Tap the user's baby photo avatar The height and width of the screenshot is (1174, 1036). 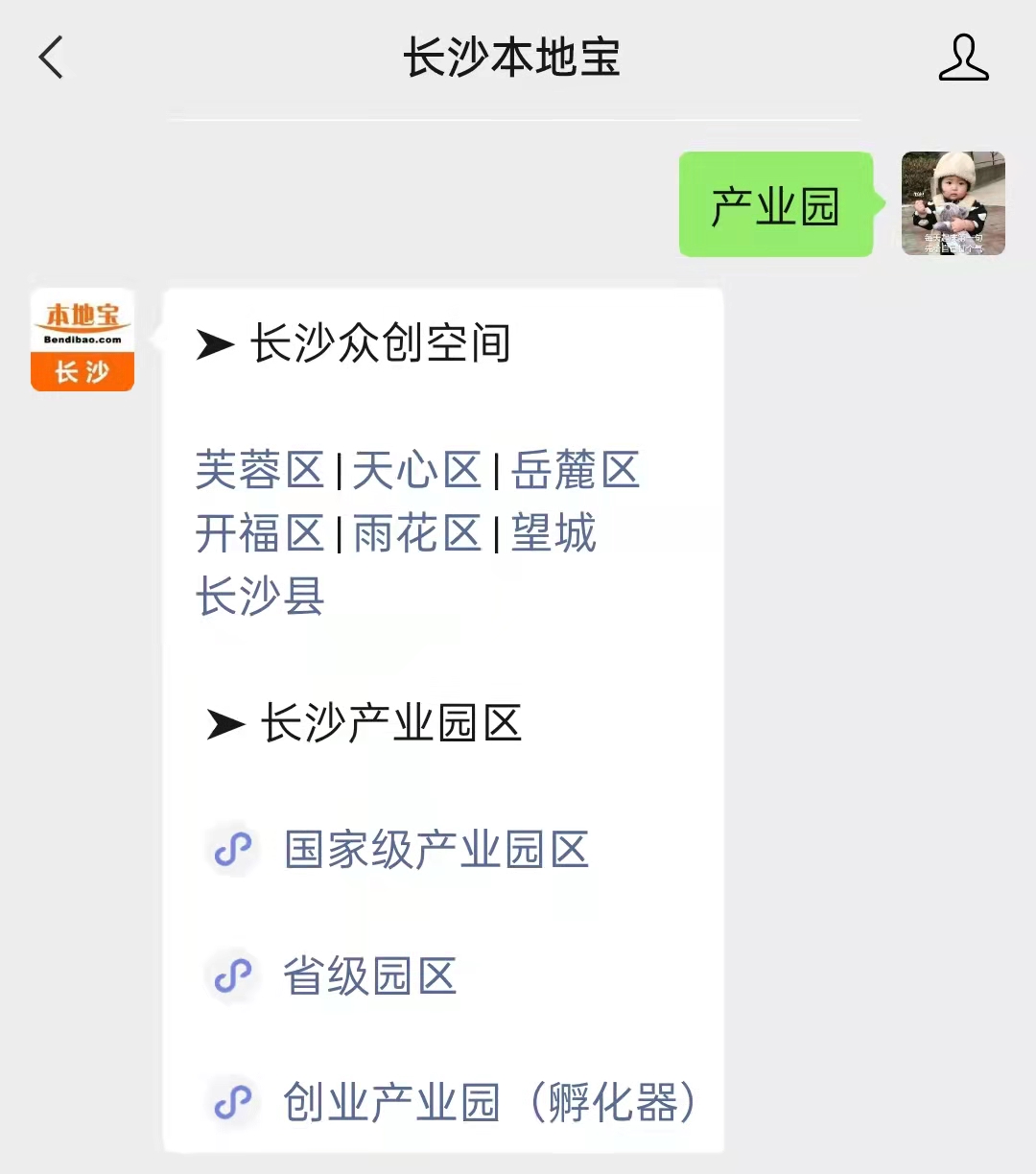pyautogui.click(x=953, y=203)
